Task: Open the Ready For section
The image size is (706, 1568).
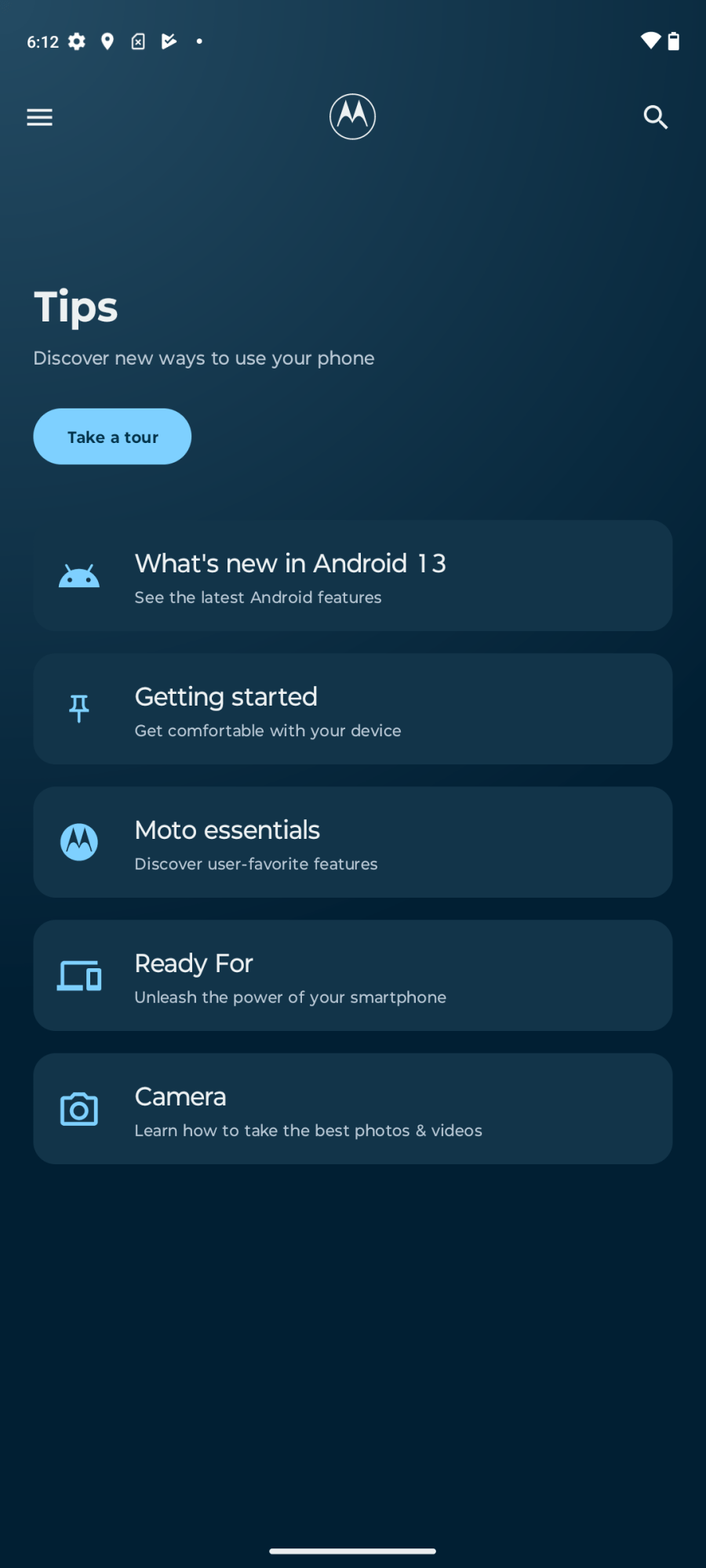Action: (353, 975)
